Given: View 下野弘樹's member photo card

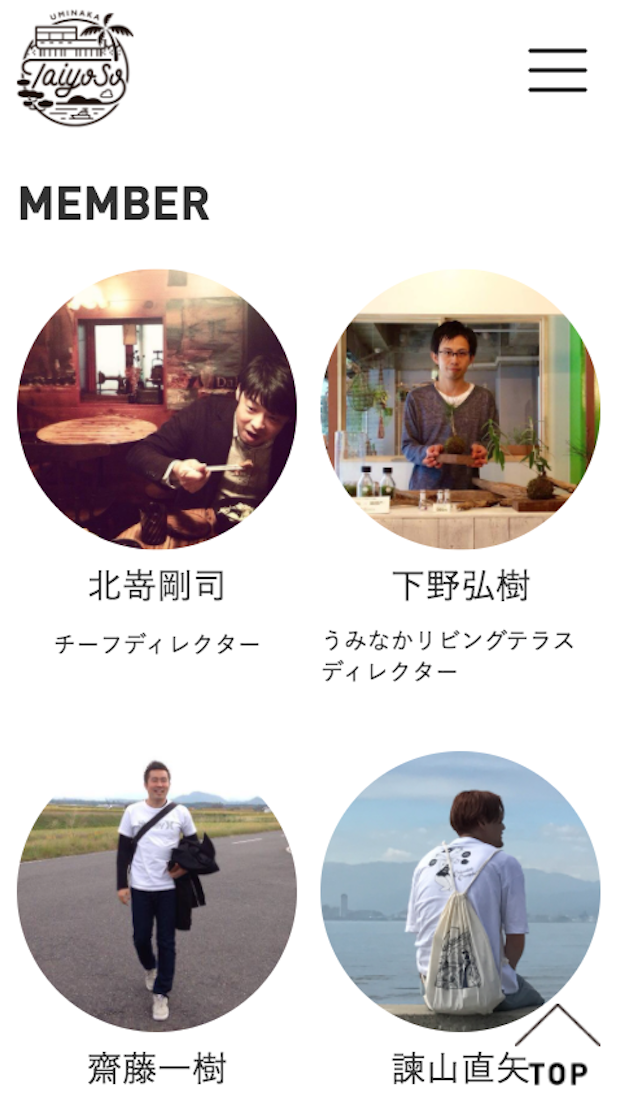Looking at the screenshot, I should coord(461,409).
